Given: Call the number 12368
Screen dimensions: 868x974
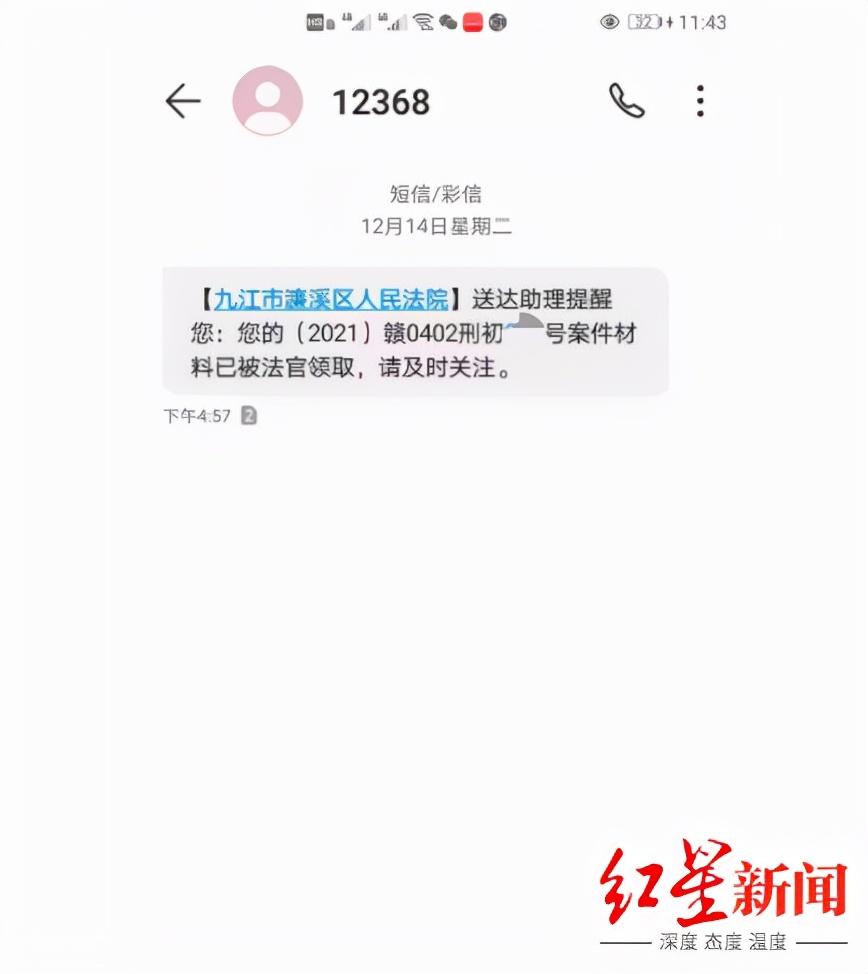Looking at the screenshot, I should click(x=627, y=101).
